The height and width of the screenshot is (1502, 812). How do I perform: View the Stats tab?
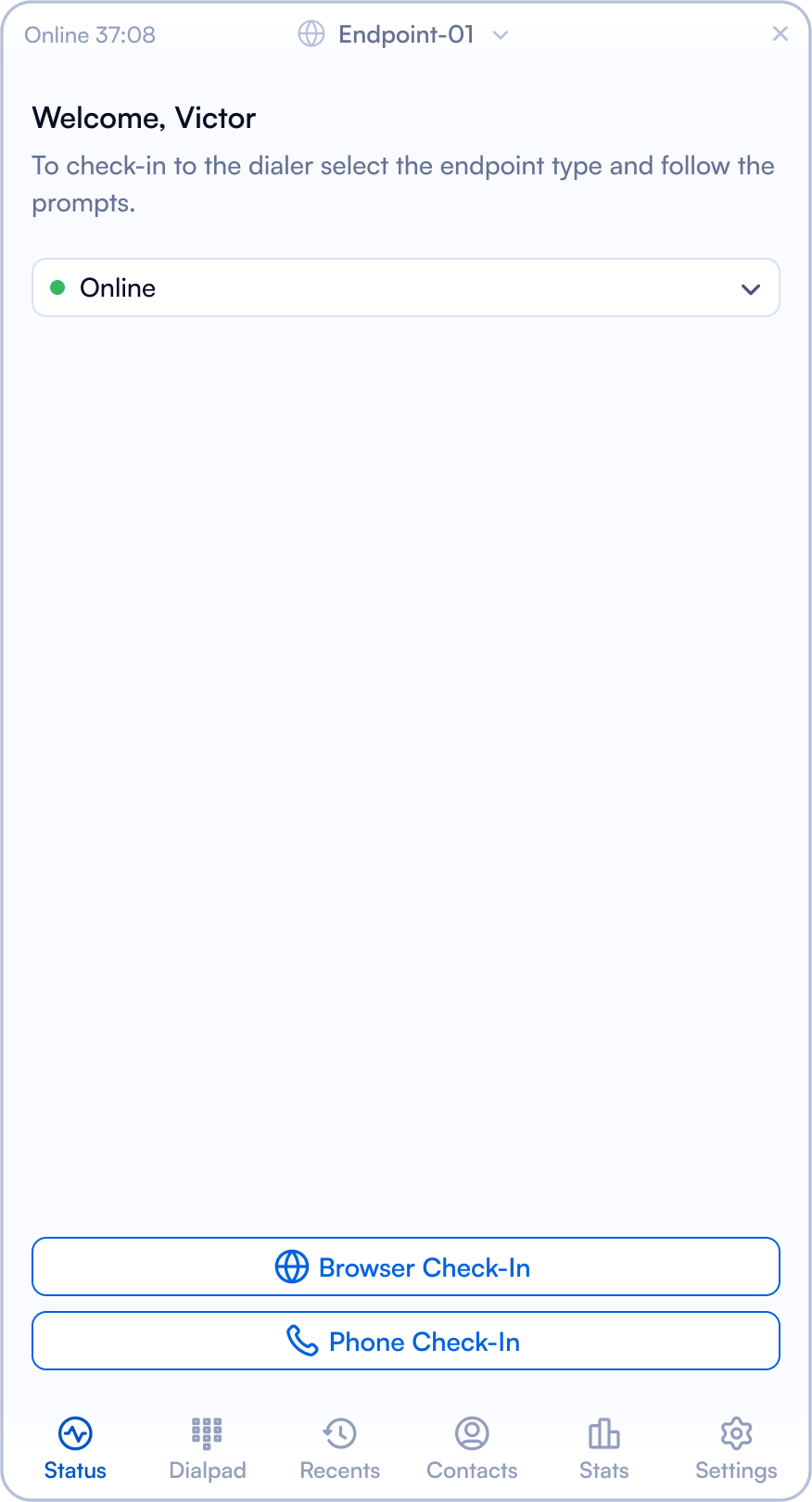[x=603, y=1447]
